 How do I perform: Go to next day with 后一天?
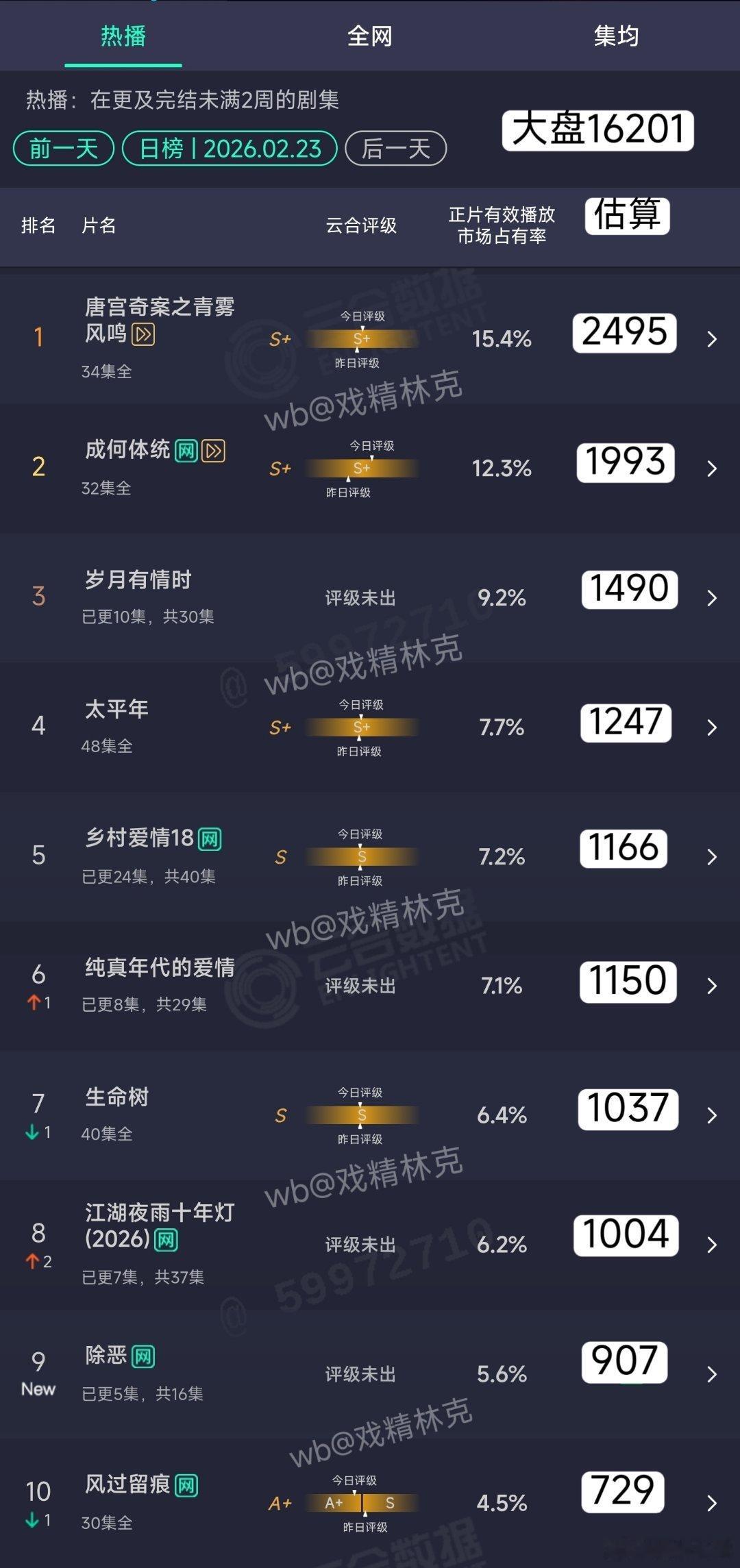396,148
